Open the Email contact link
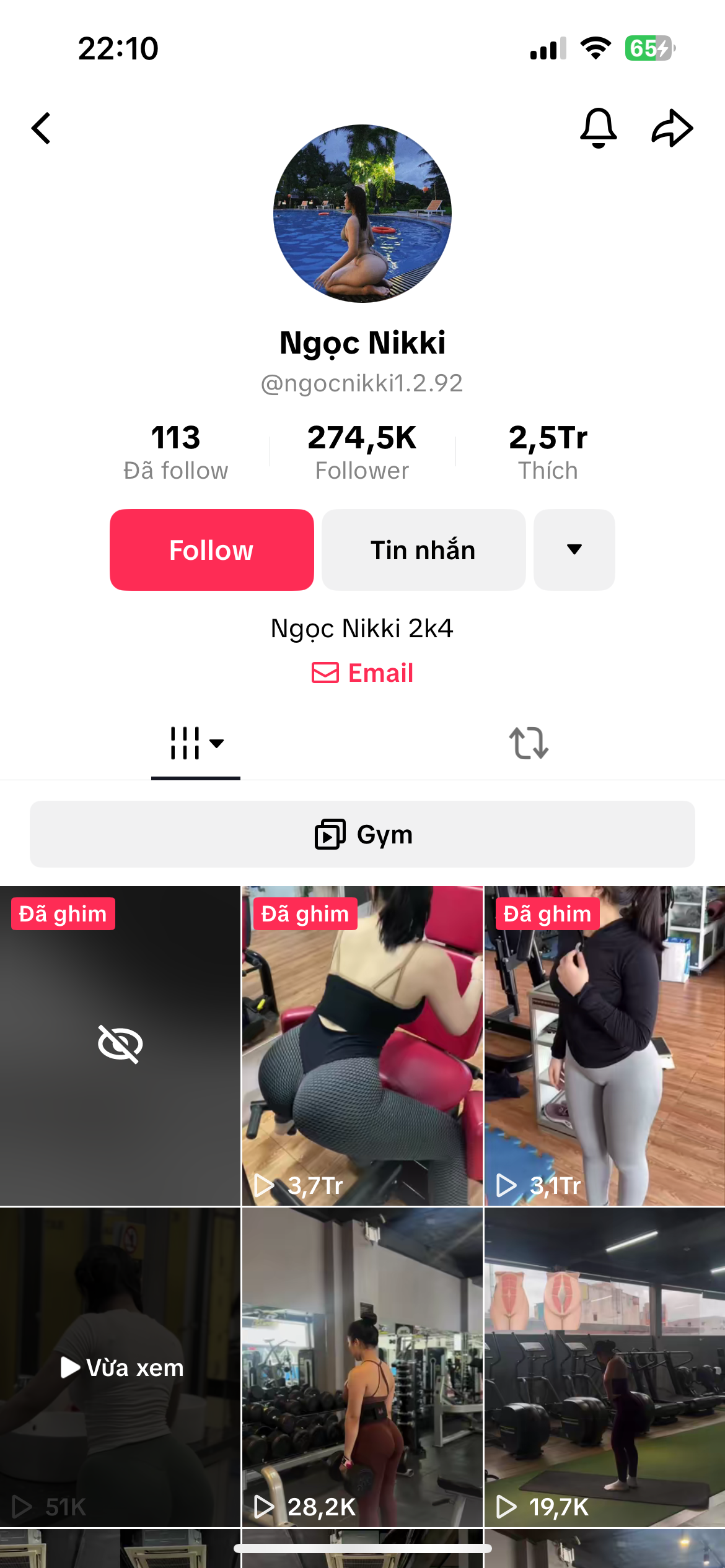 pos(362,673)
